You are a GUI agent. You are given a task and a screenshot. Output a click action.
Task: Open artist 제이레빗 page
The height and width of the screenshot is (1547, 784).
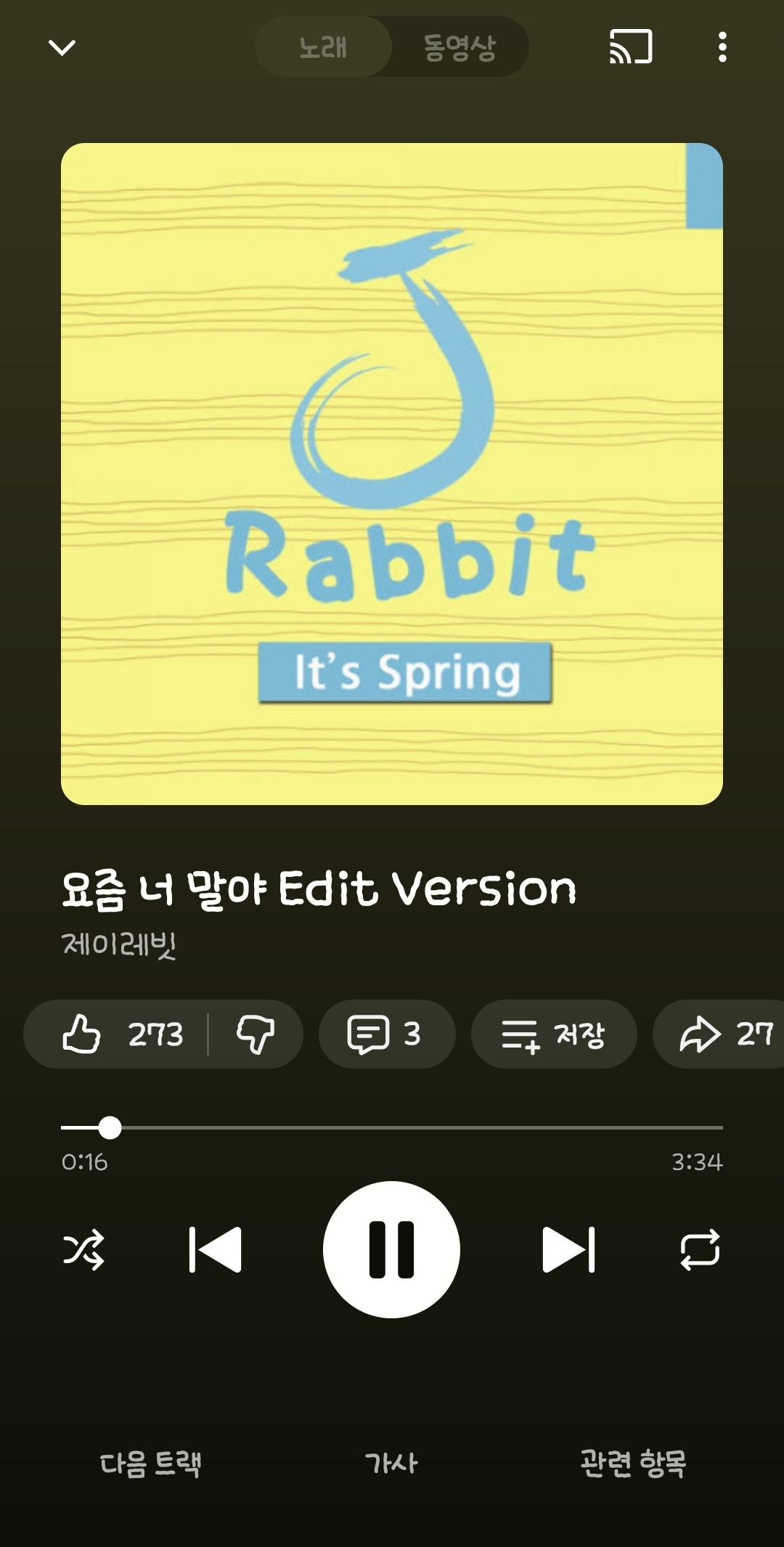click(119, 944)
